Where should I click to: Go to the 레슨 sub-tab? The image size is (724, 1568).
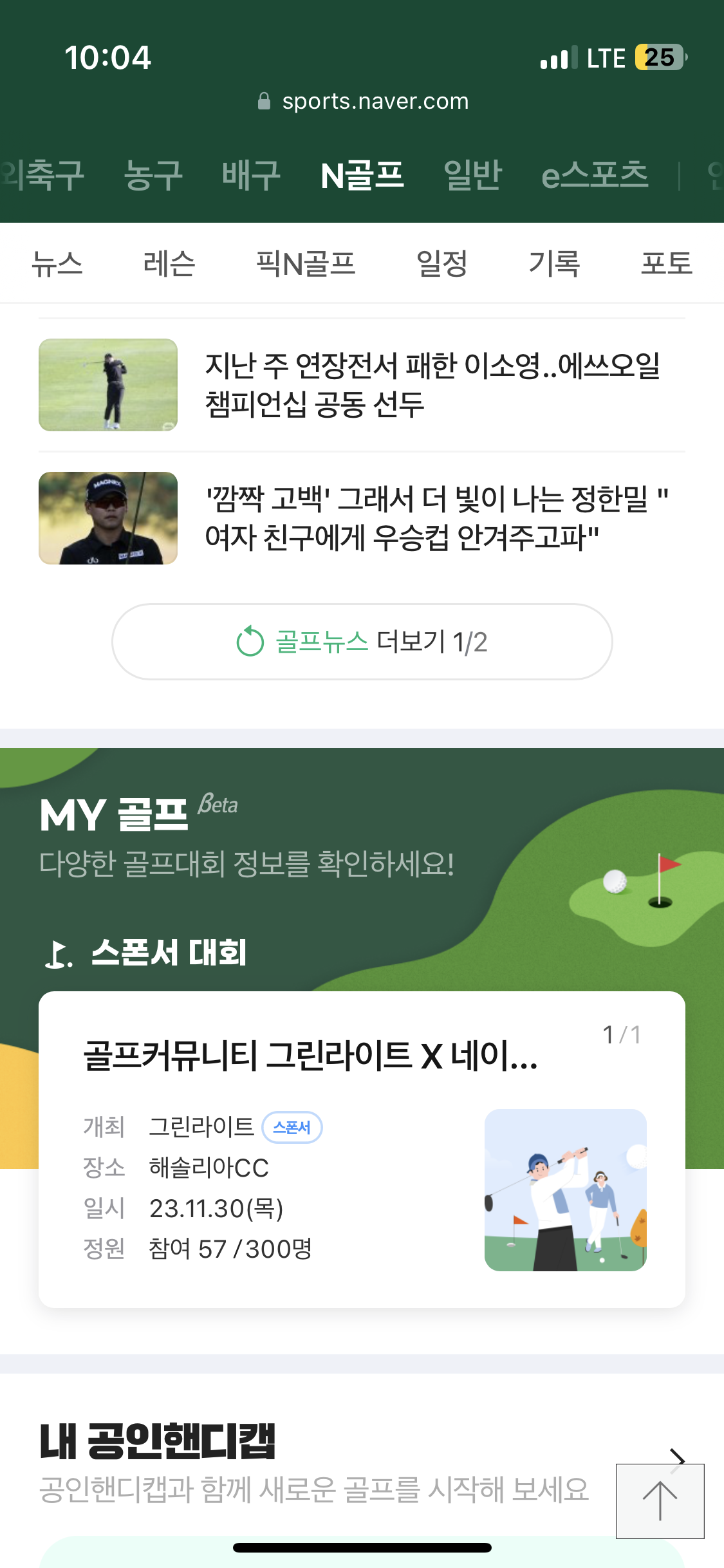click(x=169, y=263)
